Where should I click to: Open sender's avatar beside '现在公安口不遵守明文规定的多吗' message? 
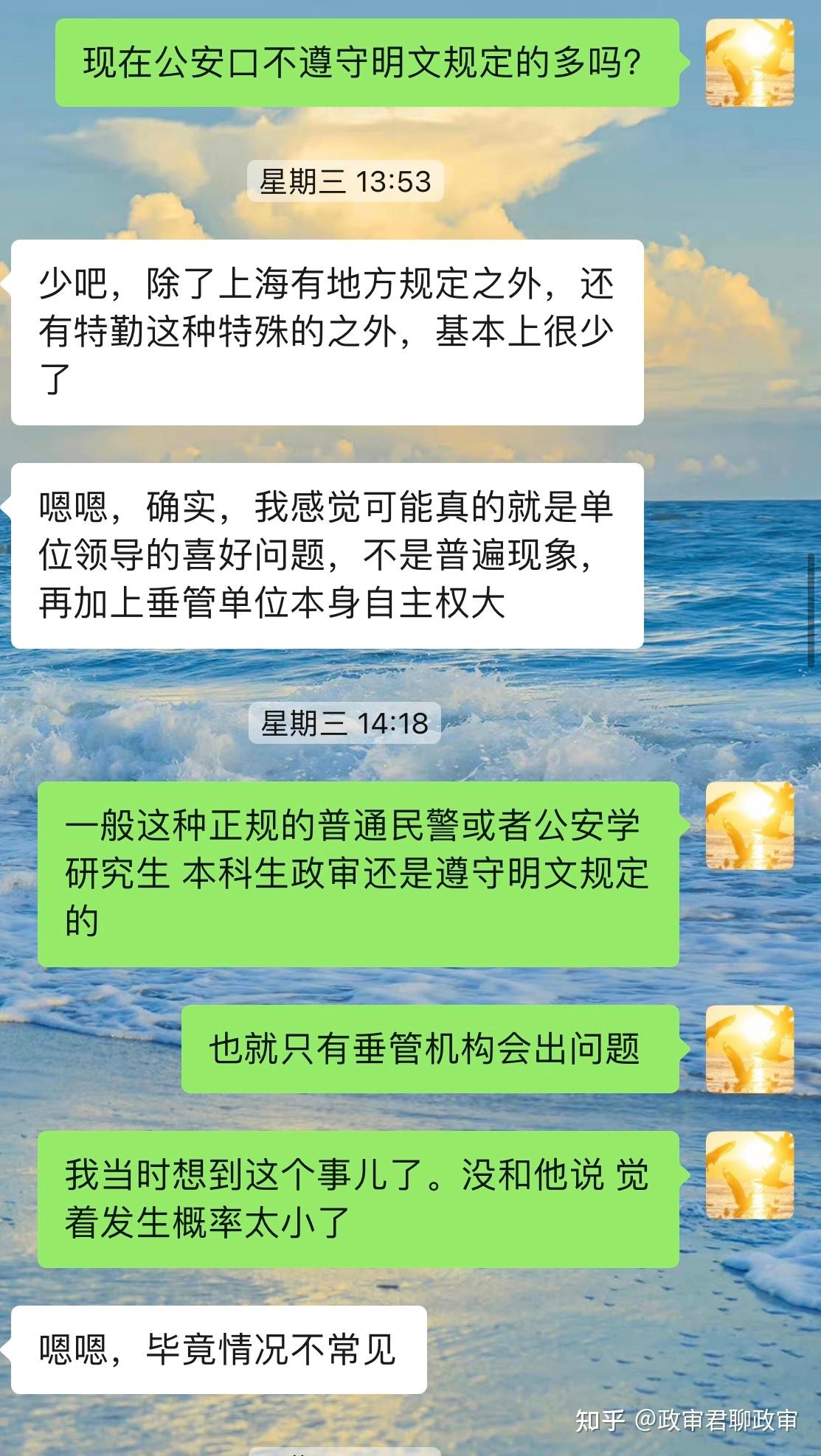coord(749,63)
